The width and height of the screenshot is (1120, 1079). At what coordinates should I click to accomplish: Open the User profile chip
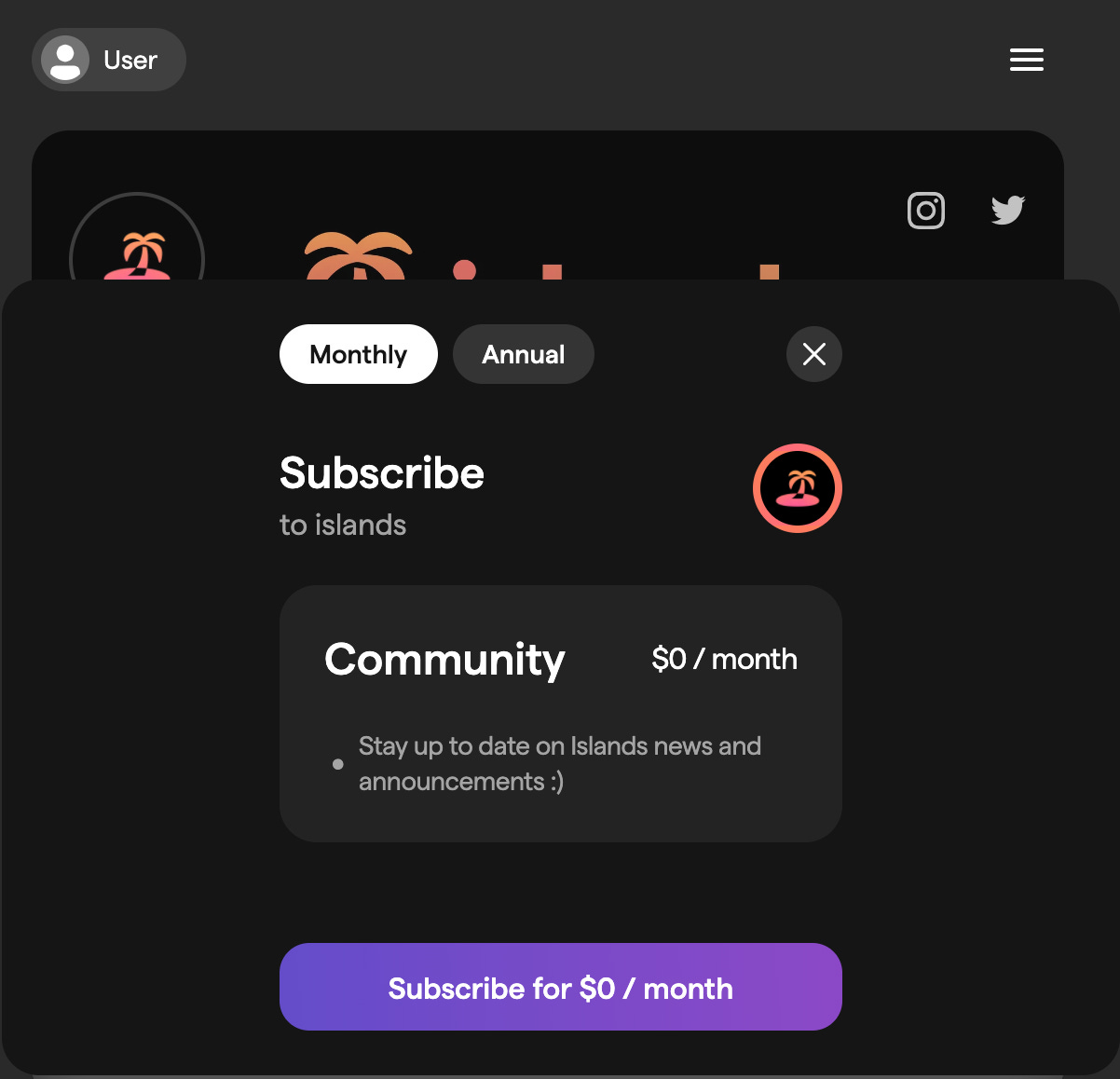[x=109, y=60]
